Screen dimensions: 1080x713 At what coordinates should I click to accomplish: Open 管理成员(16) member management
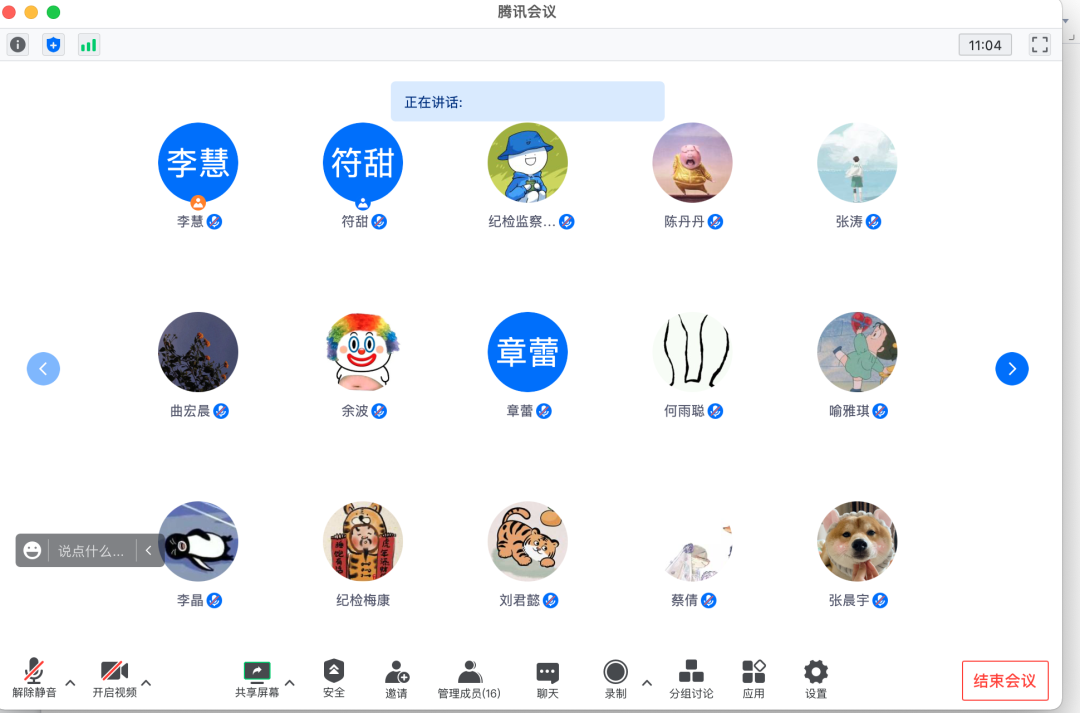point(469,678)
